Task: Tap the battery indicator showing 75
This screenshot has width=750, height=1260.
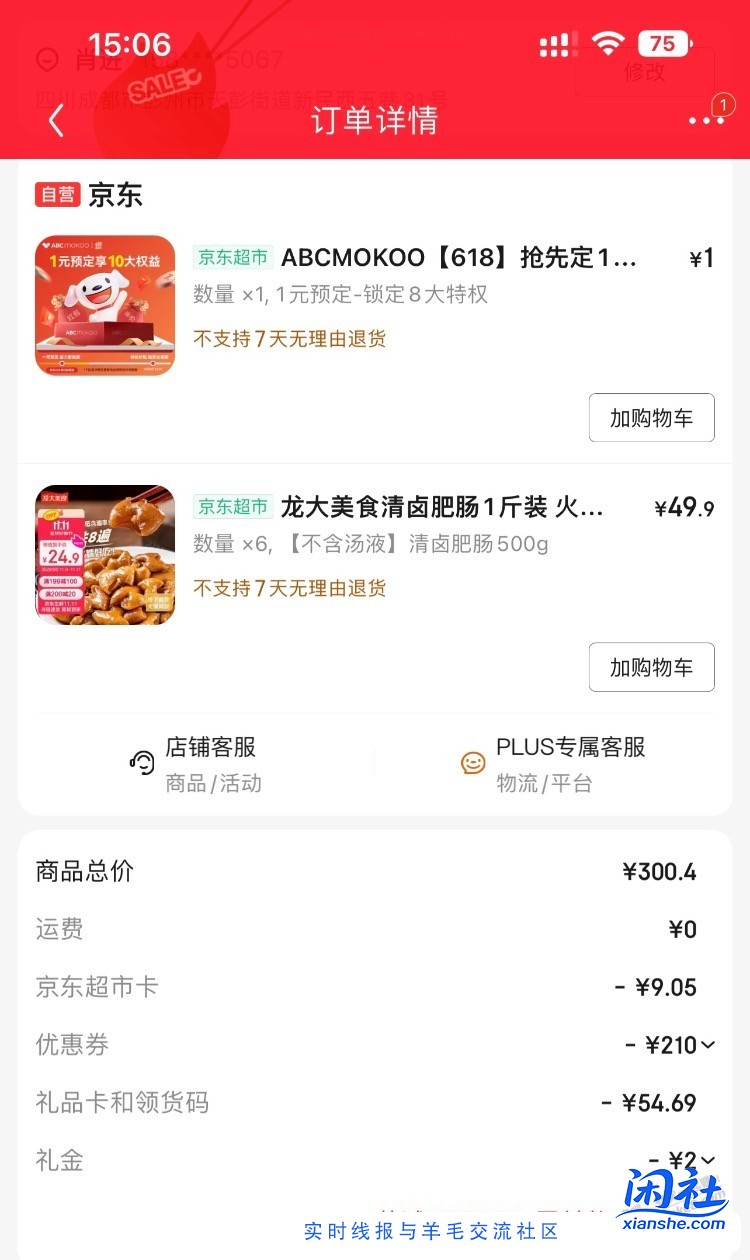Action: [x=660, y=44]
